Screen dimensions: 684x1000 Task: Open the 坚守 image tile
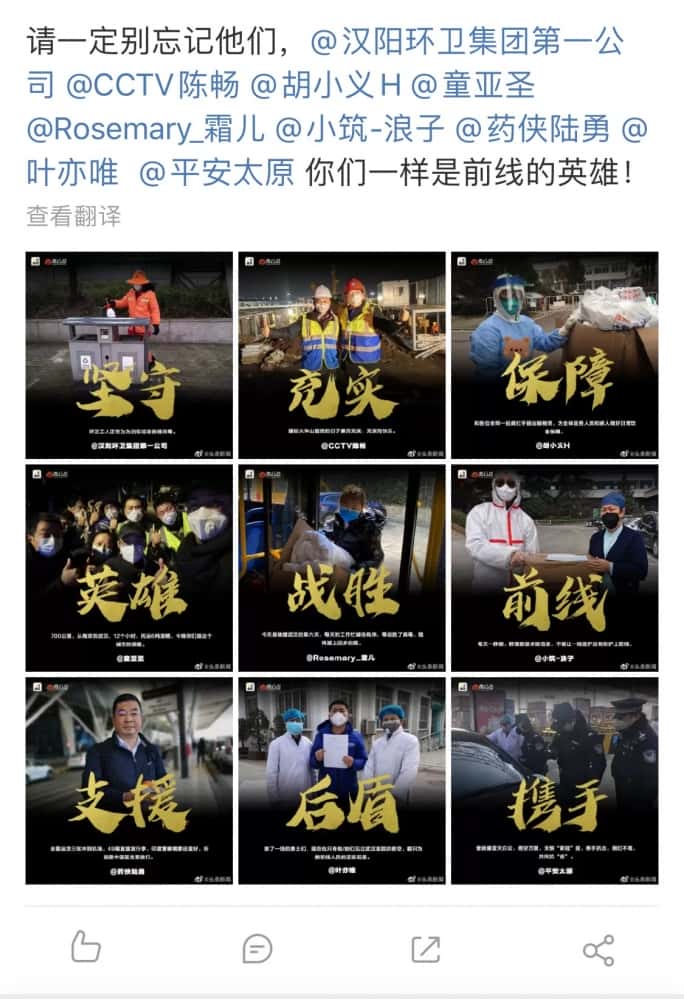point(128,354)
